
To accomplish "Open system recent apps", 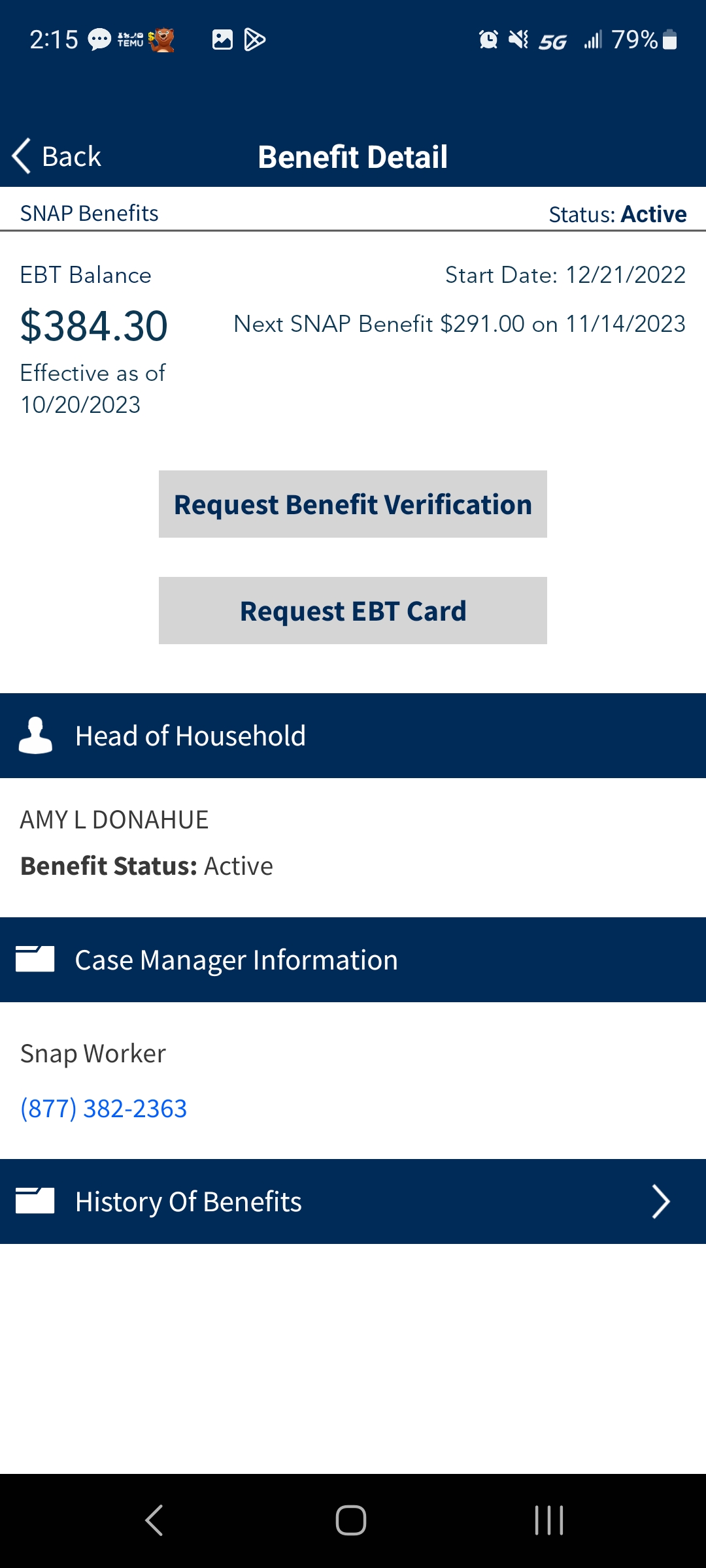I will click(549, 1520).
